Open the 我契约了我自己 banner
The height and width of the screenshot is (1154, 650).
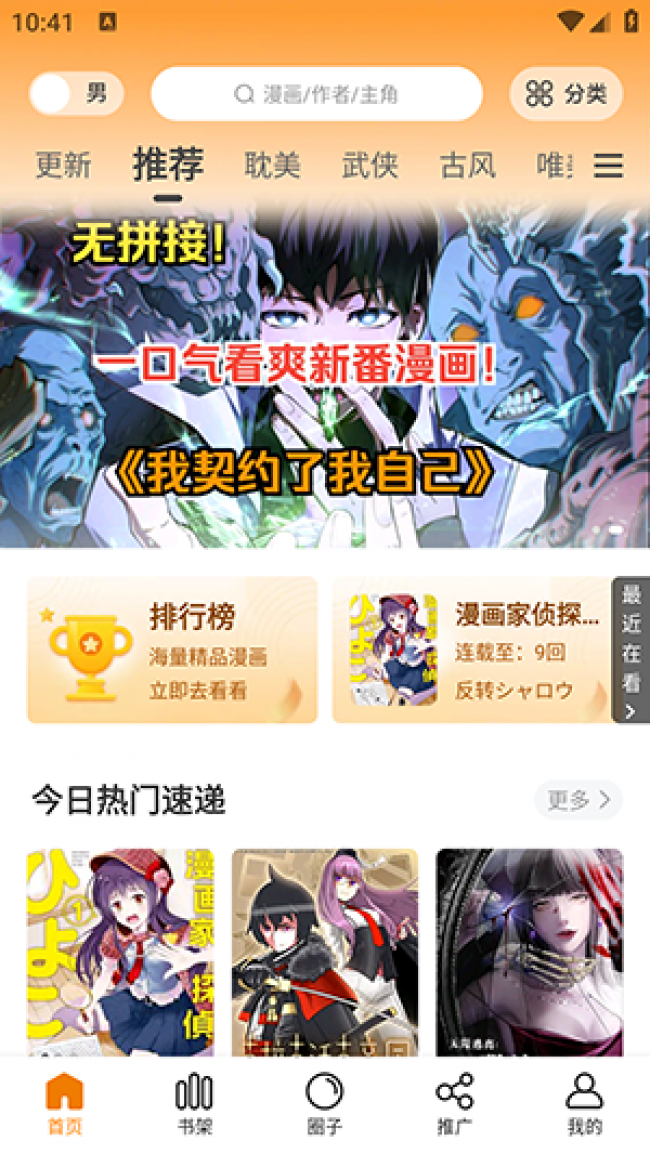tap(324, 380)
